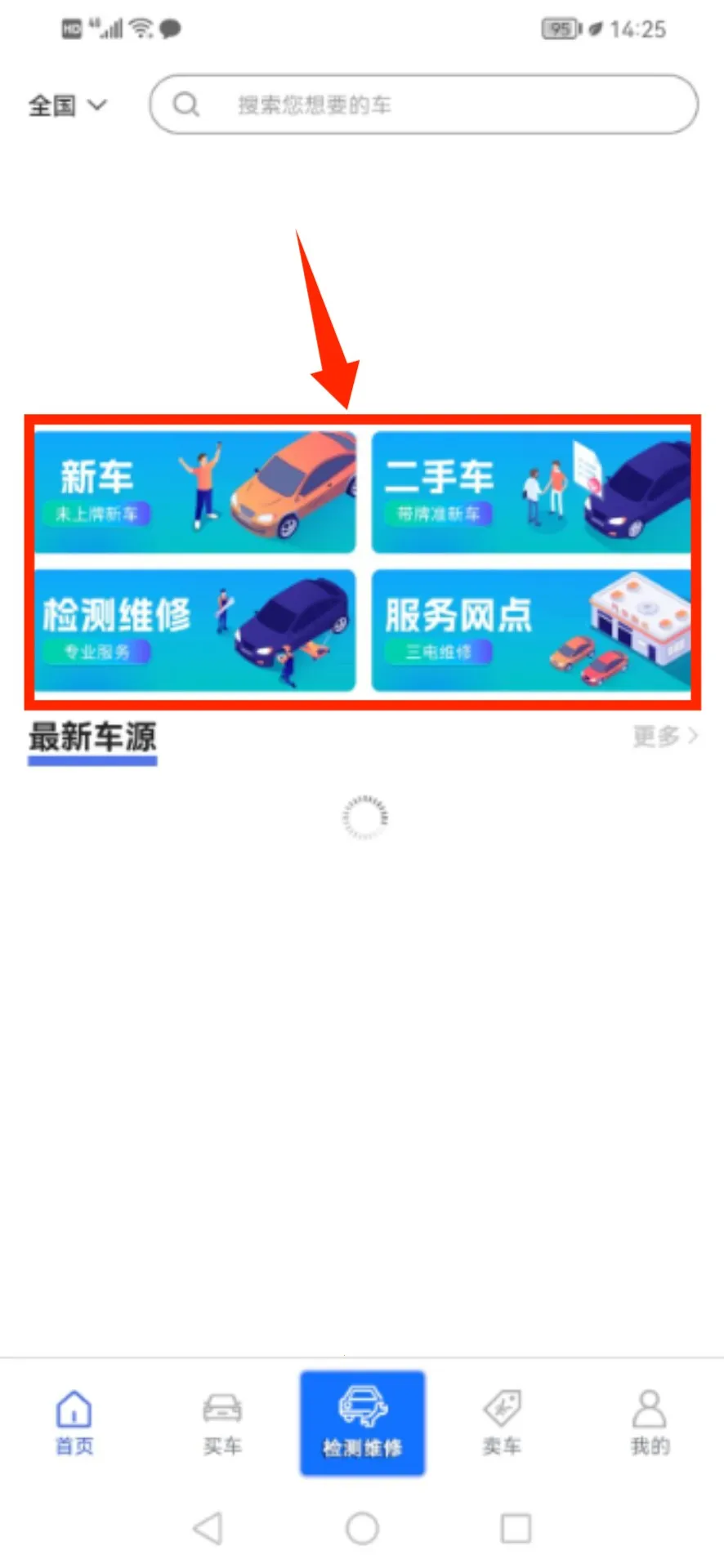
Task: Tap the battery level indicator showing 95
Action: (560, 29)
